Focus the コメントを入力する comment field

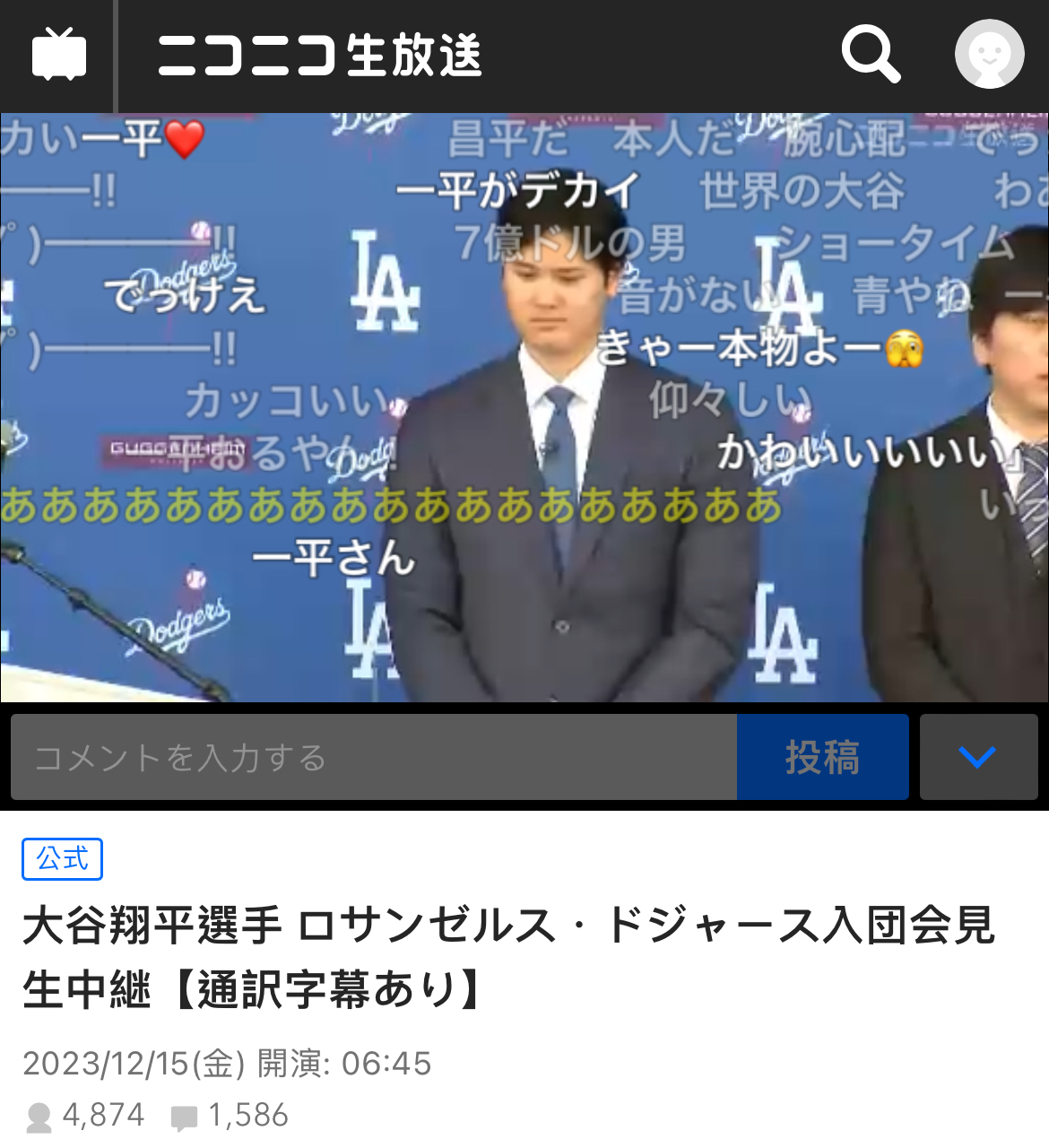click(374, 758)
